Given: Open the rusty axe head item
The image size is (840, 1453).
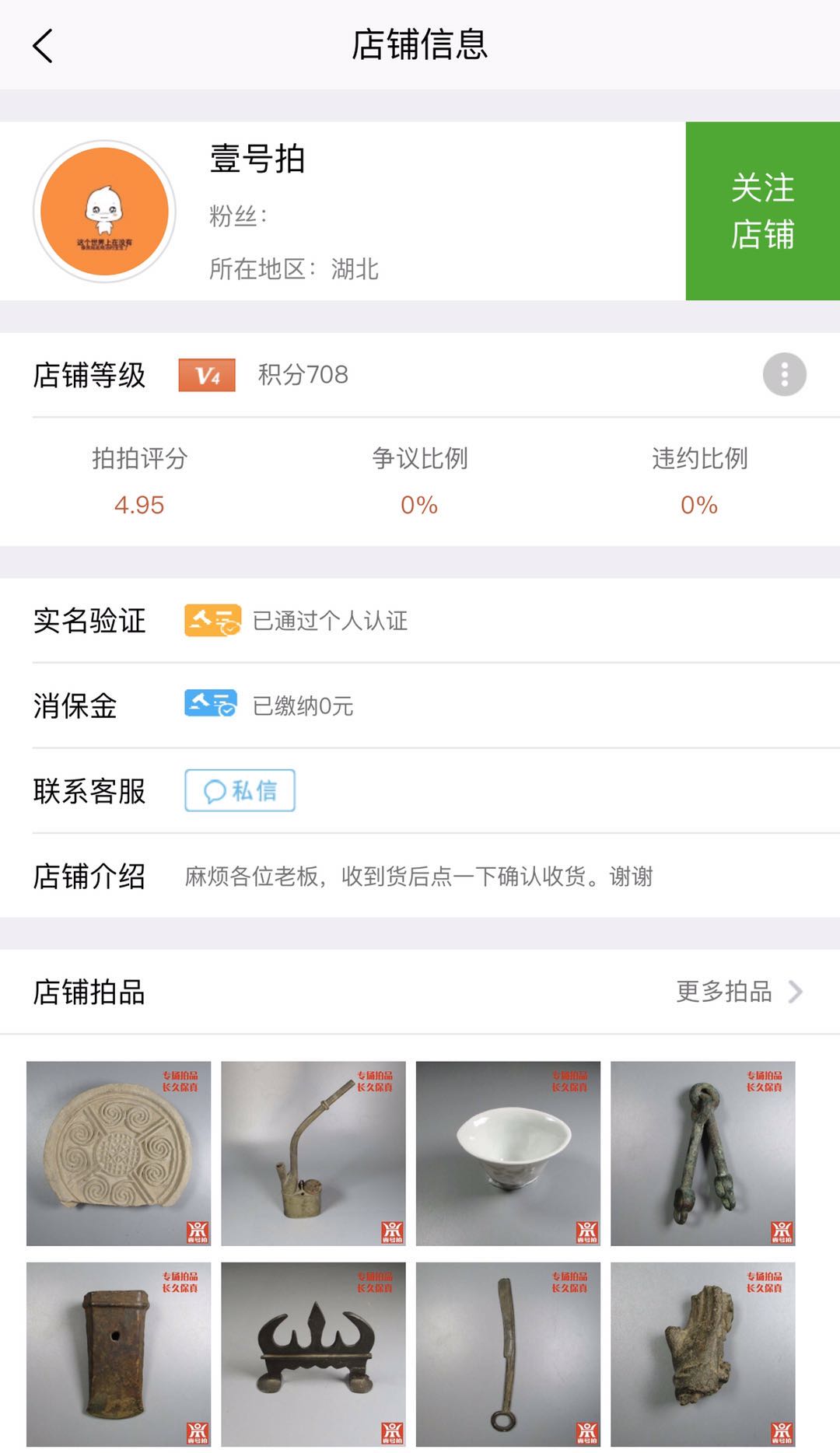Looking at the screenshot, I should 118,1354.
